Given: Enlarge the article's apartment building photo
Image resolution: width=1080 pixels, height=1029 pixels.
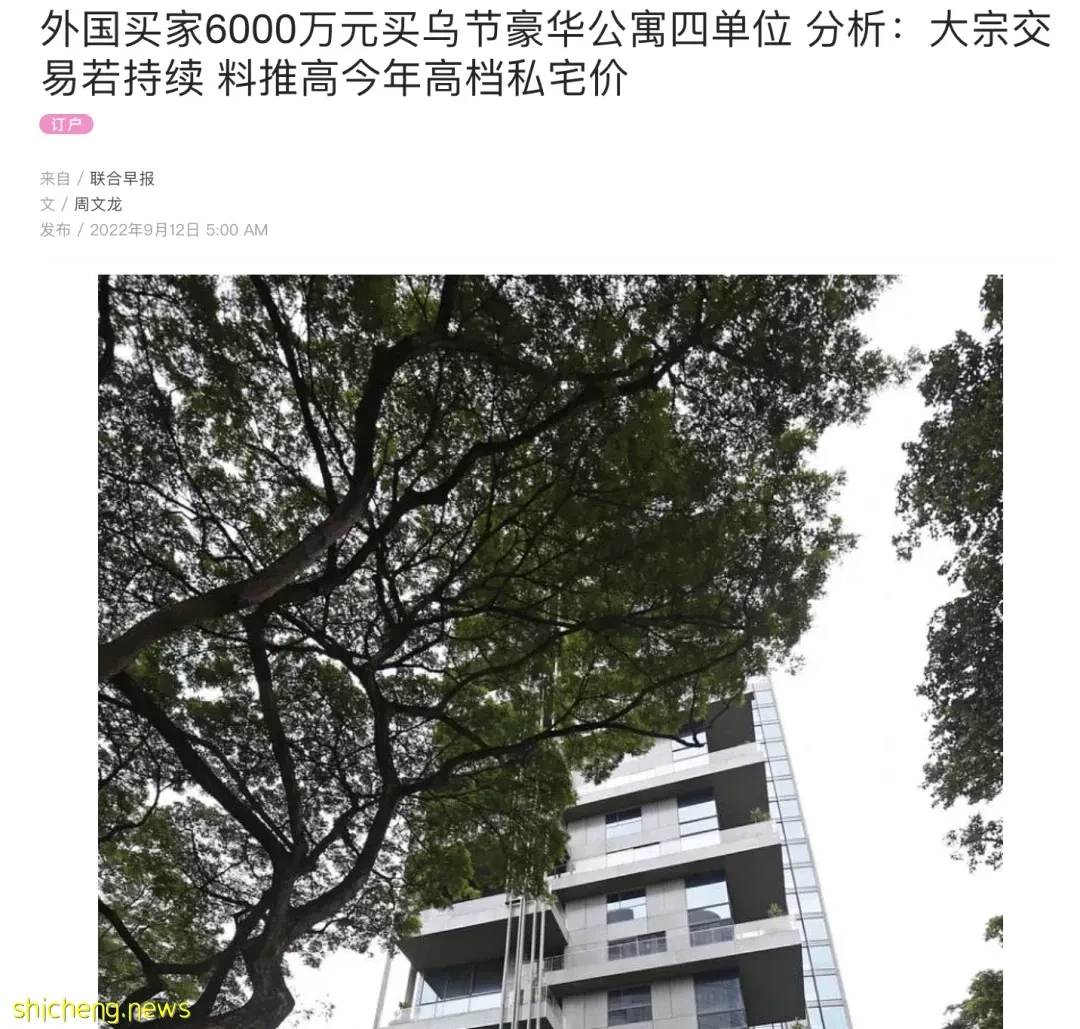Looking at the screenshot, I should (x=550, y=650).
